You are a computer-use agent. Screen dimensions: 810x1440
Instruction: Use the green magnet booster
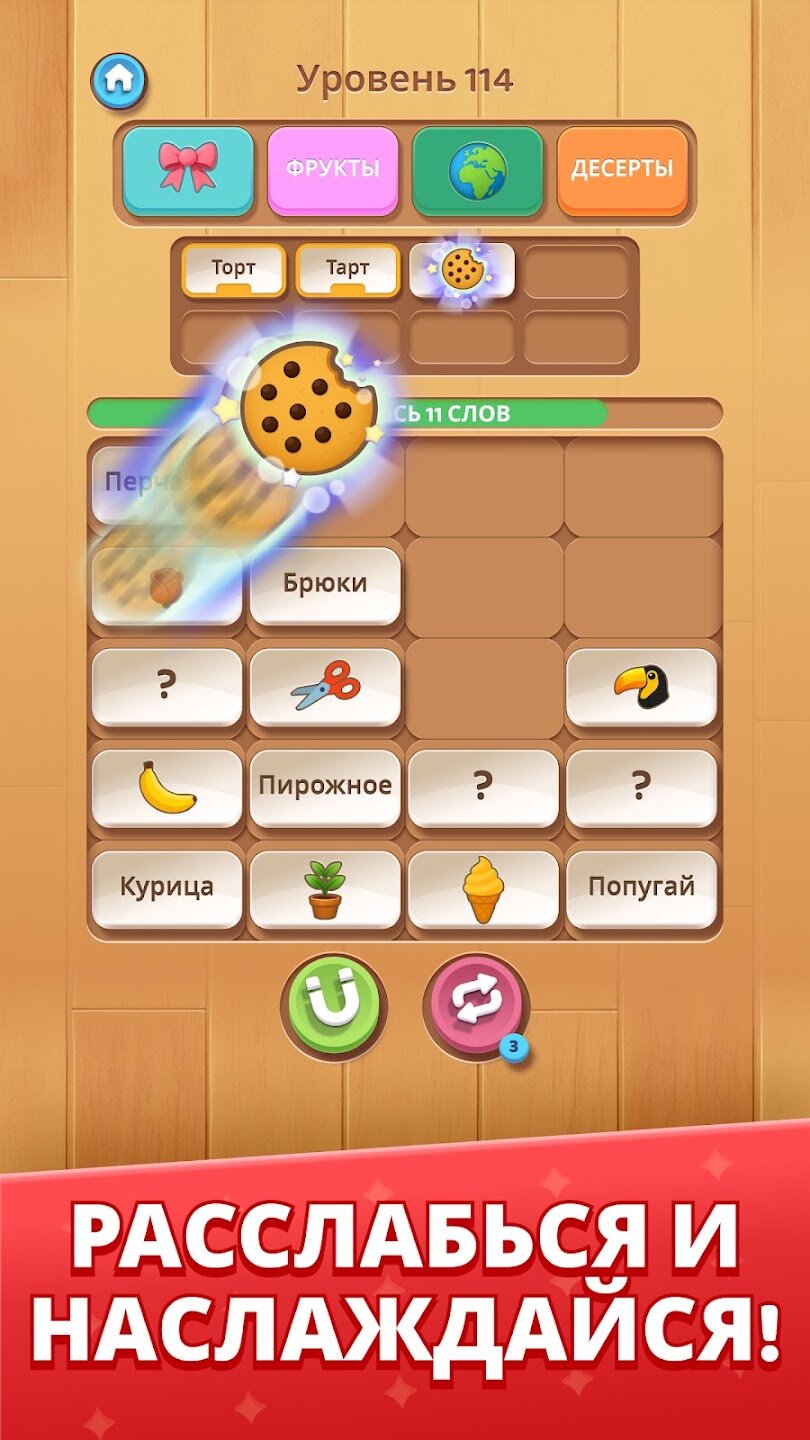point(332,1003)
